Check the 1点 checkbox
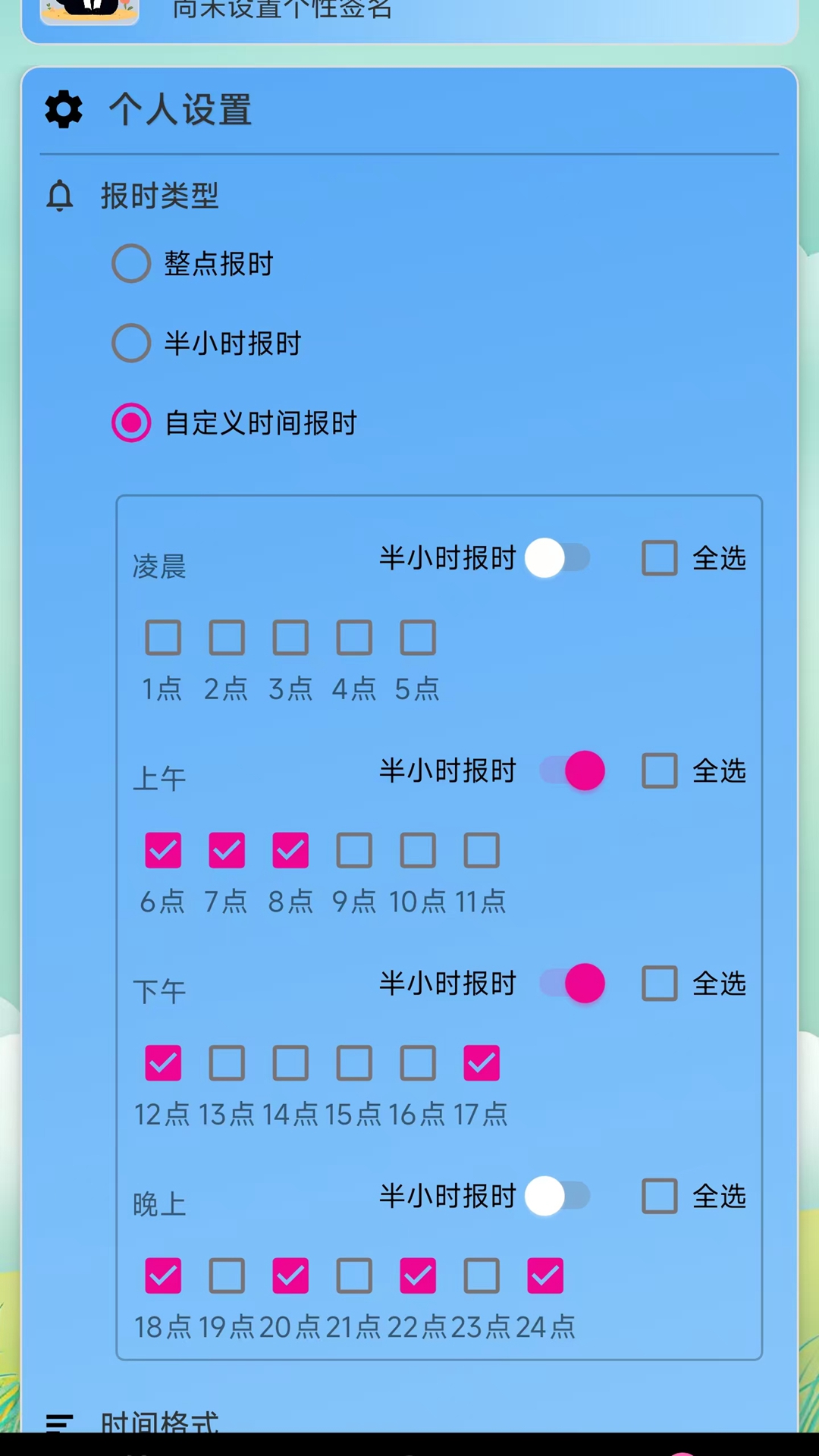This screenshot has height=1456, width=819. (162, 637)
